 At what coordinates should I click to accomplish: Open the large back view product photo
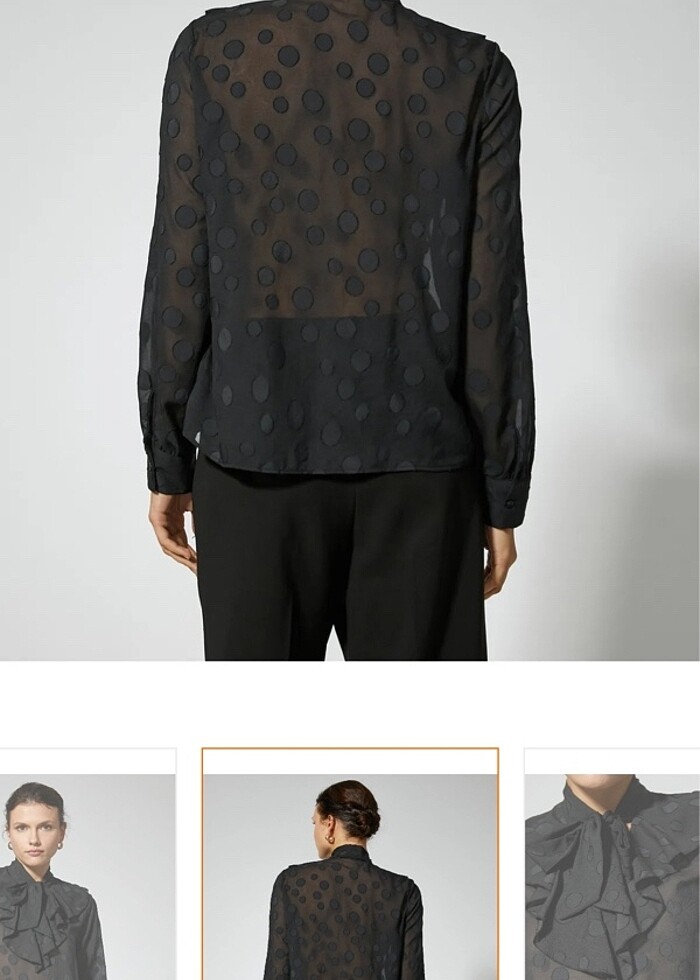pyautogui.click(x=350, y=330)
